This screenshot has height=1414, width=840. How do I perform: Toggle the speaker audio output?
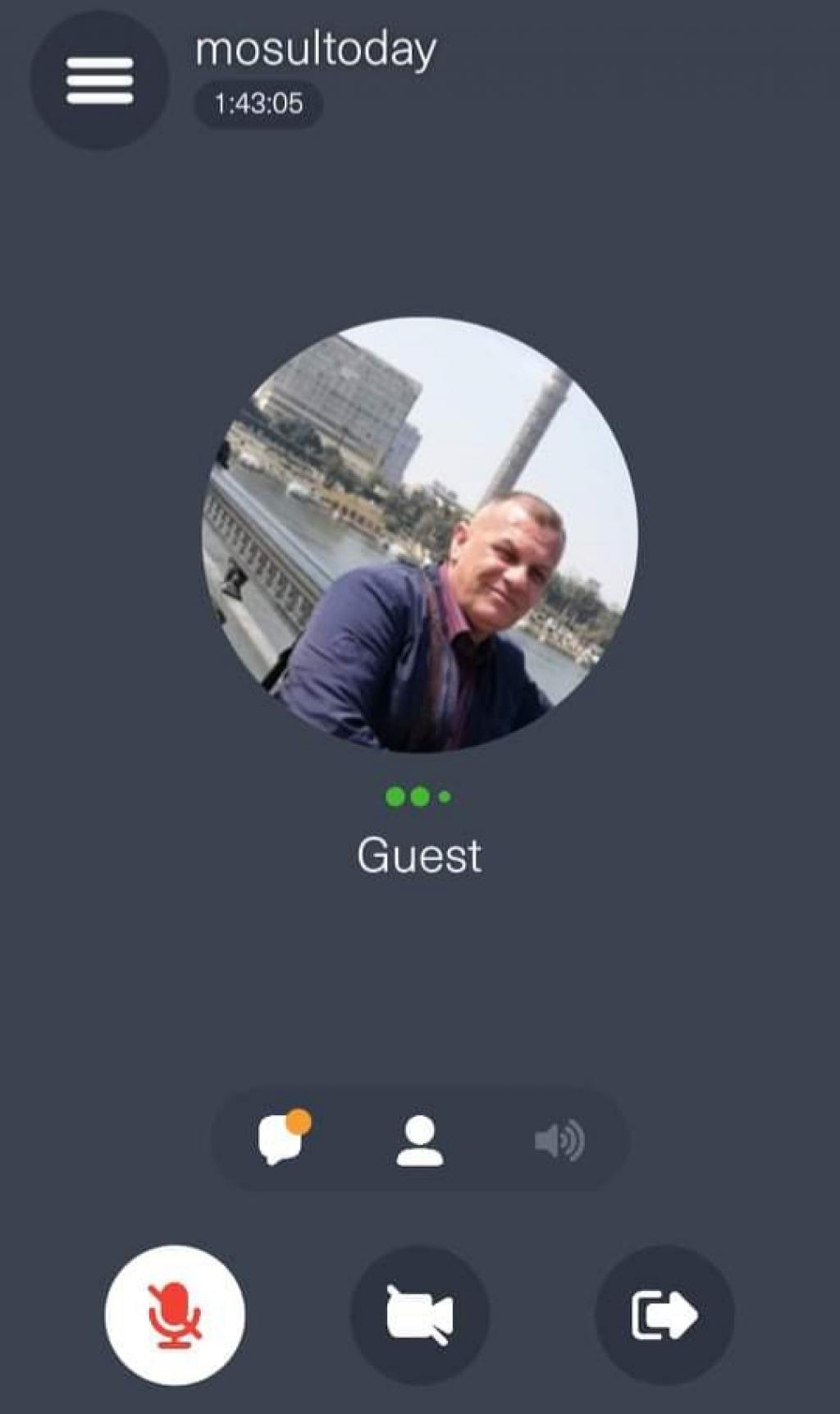click(559, 1140)
